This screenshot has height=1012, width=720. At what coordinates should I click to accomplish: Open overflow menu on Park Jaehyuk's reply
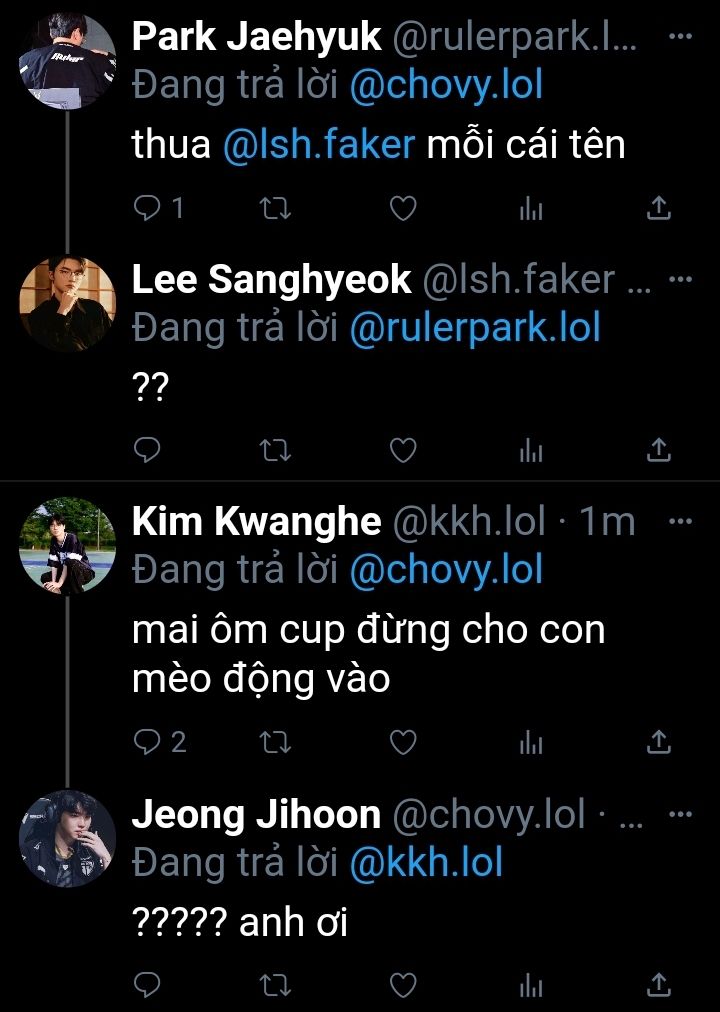680,37
